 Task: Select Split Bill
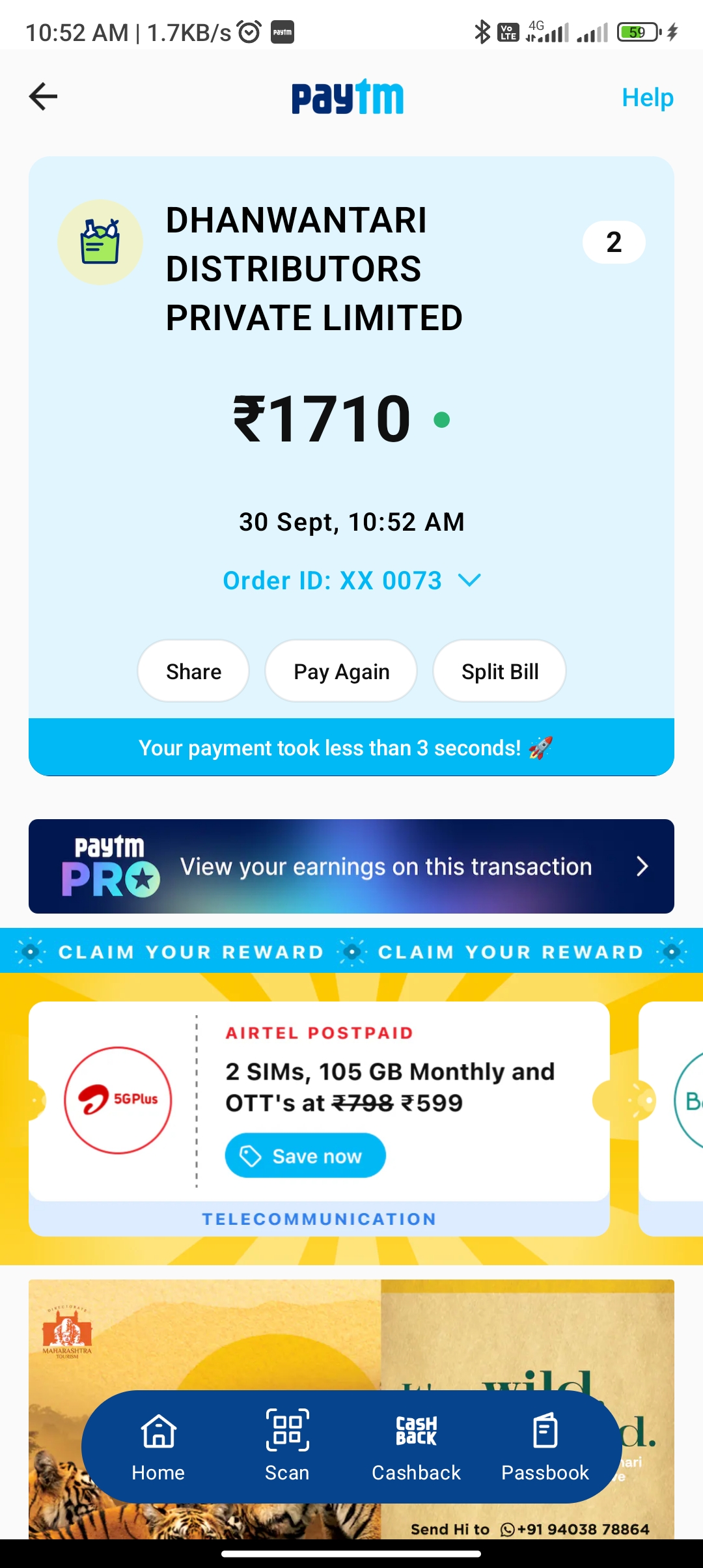click(x=500, y=671)
